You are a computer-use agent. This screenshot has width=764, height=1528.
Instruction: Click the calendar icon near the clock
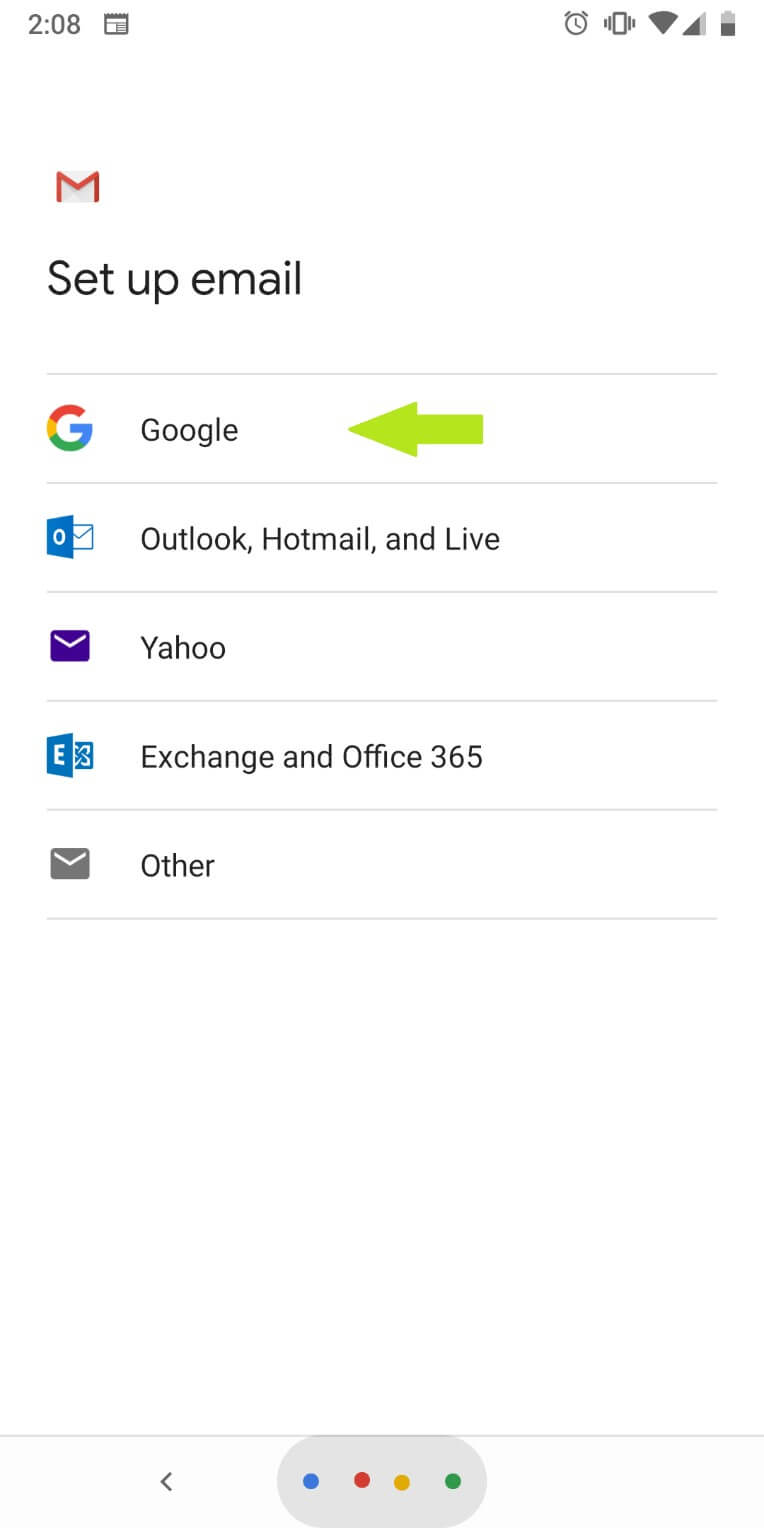tap(117, 23)
